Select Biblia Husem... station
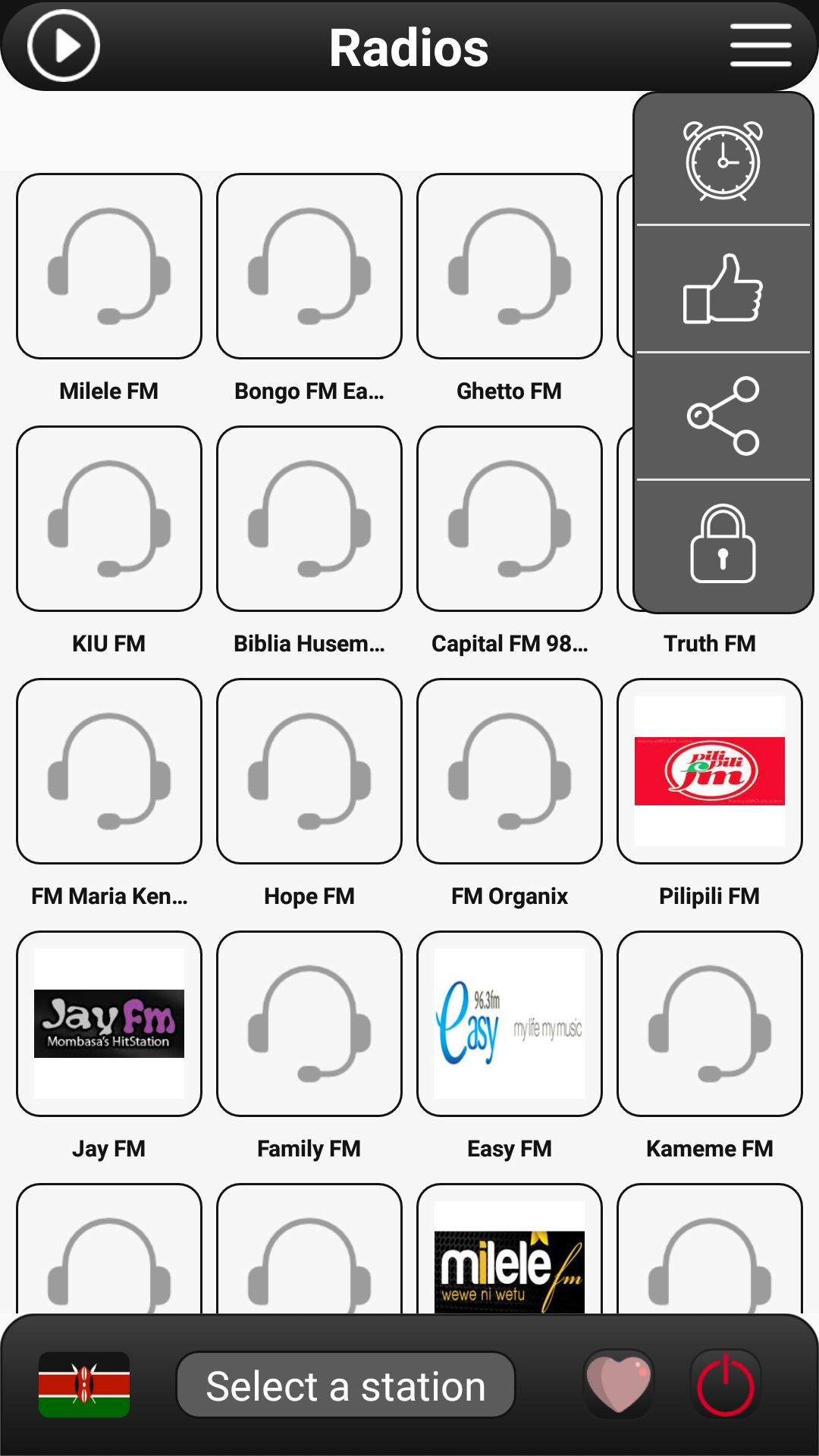 point(309,519)
